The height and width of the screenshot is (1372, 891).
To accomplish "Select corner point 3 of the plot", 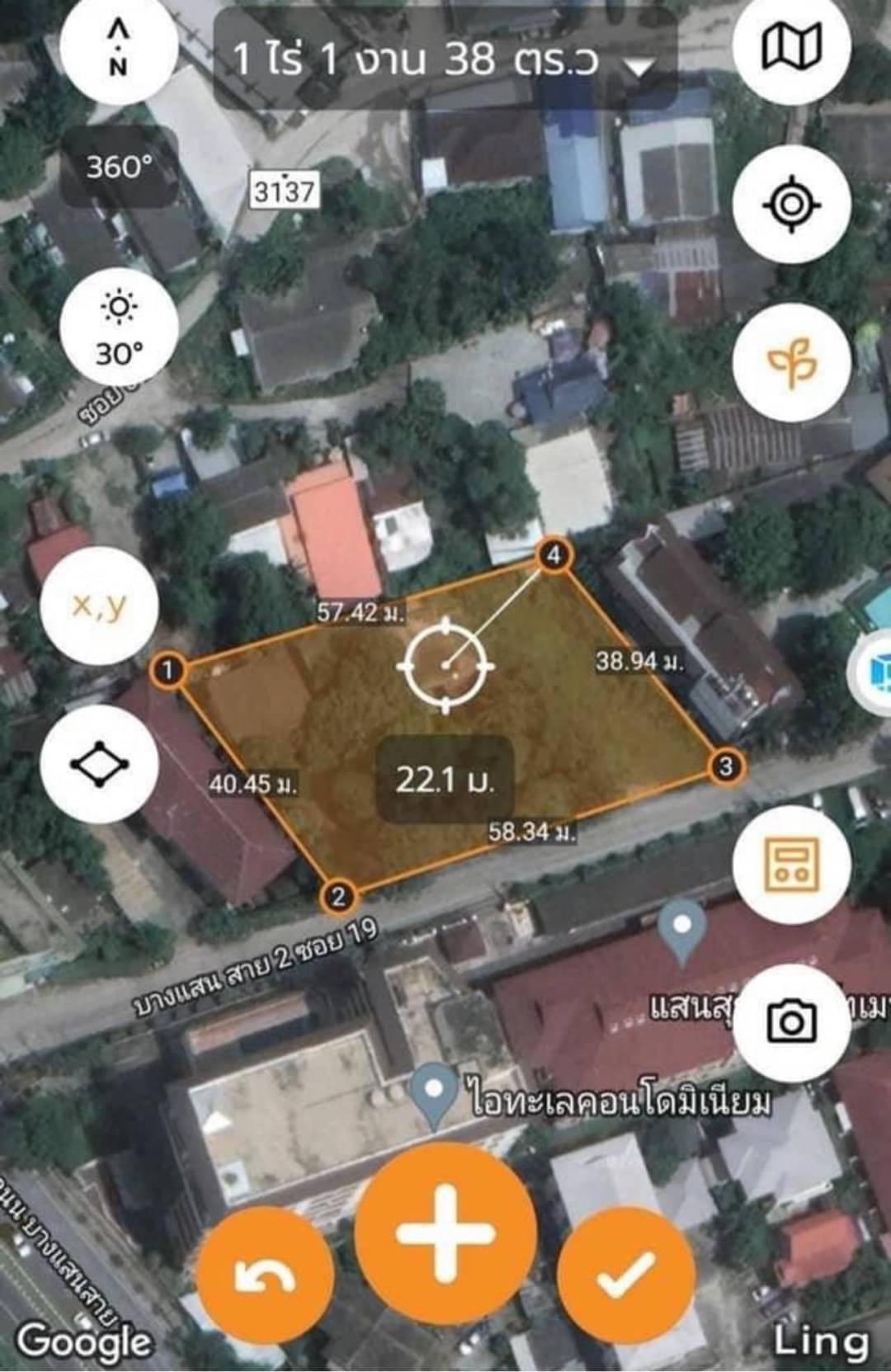I will [725, 766].
